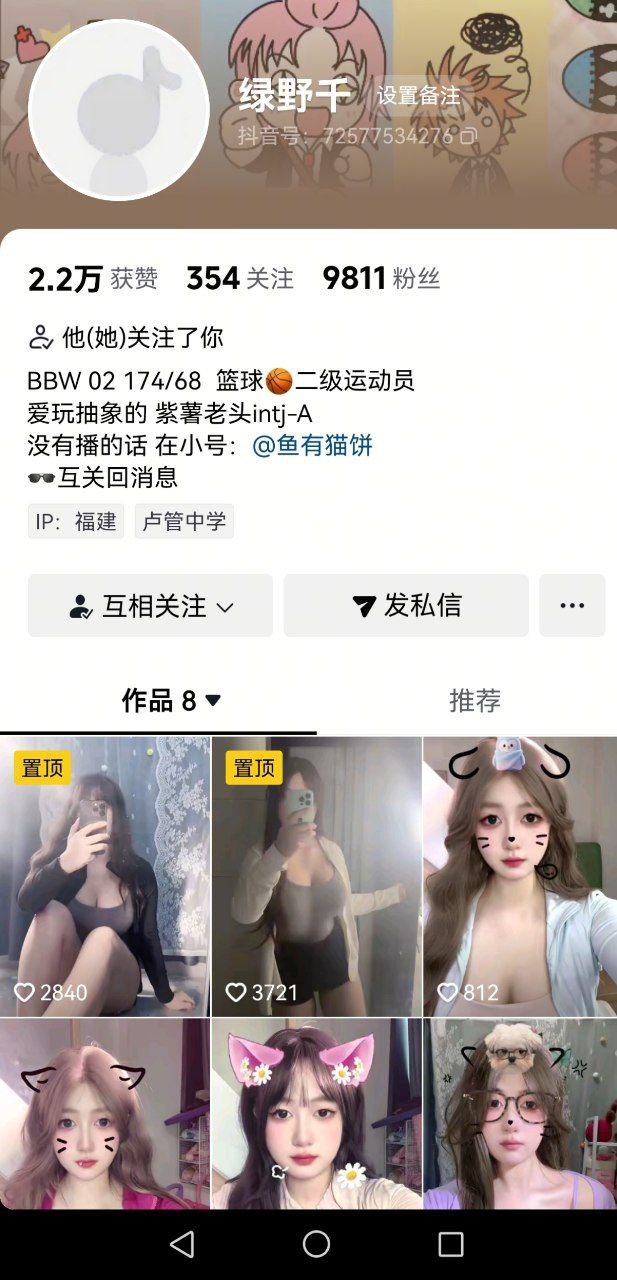Open the pinned video with 3721 likes
This screenshot has width=617, height=1280.
coord(316,877)
